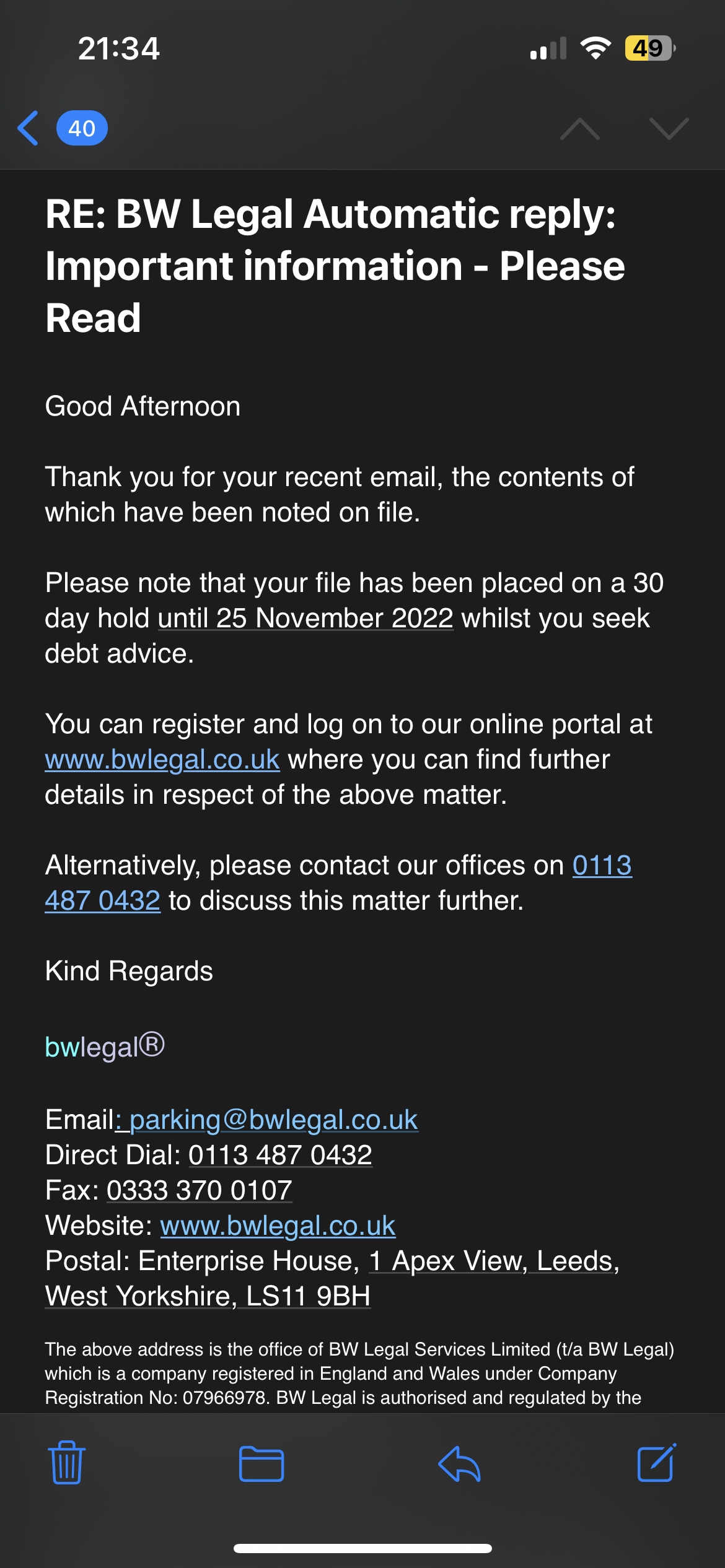This screenshot has height=1568, width=725.
Task: Delete this email with the trash icon
Action: (67, 1463)
